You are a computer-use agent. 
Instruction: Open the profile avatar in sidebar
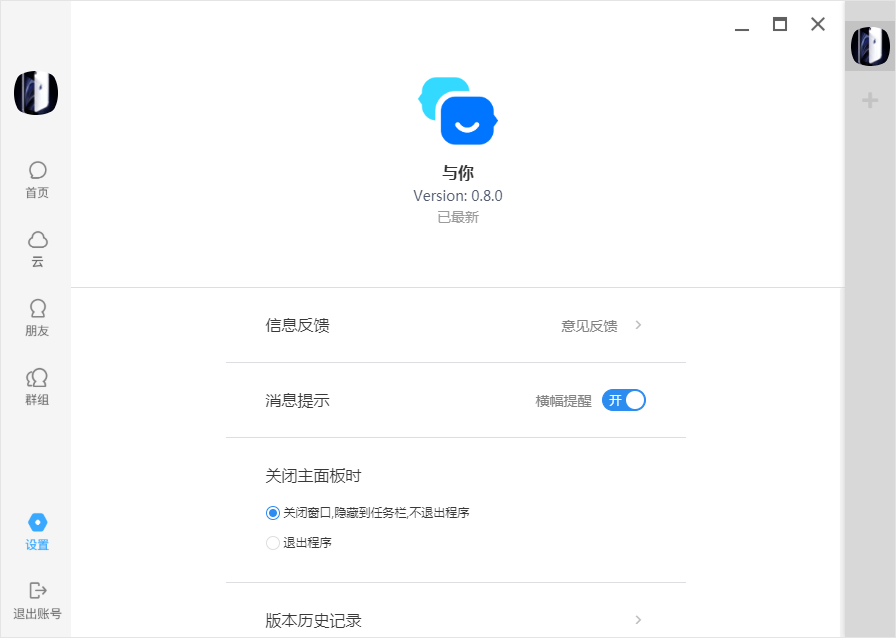[x=36, y=93]
